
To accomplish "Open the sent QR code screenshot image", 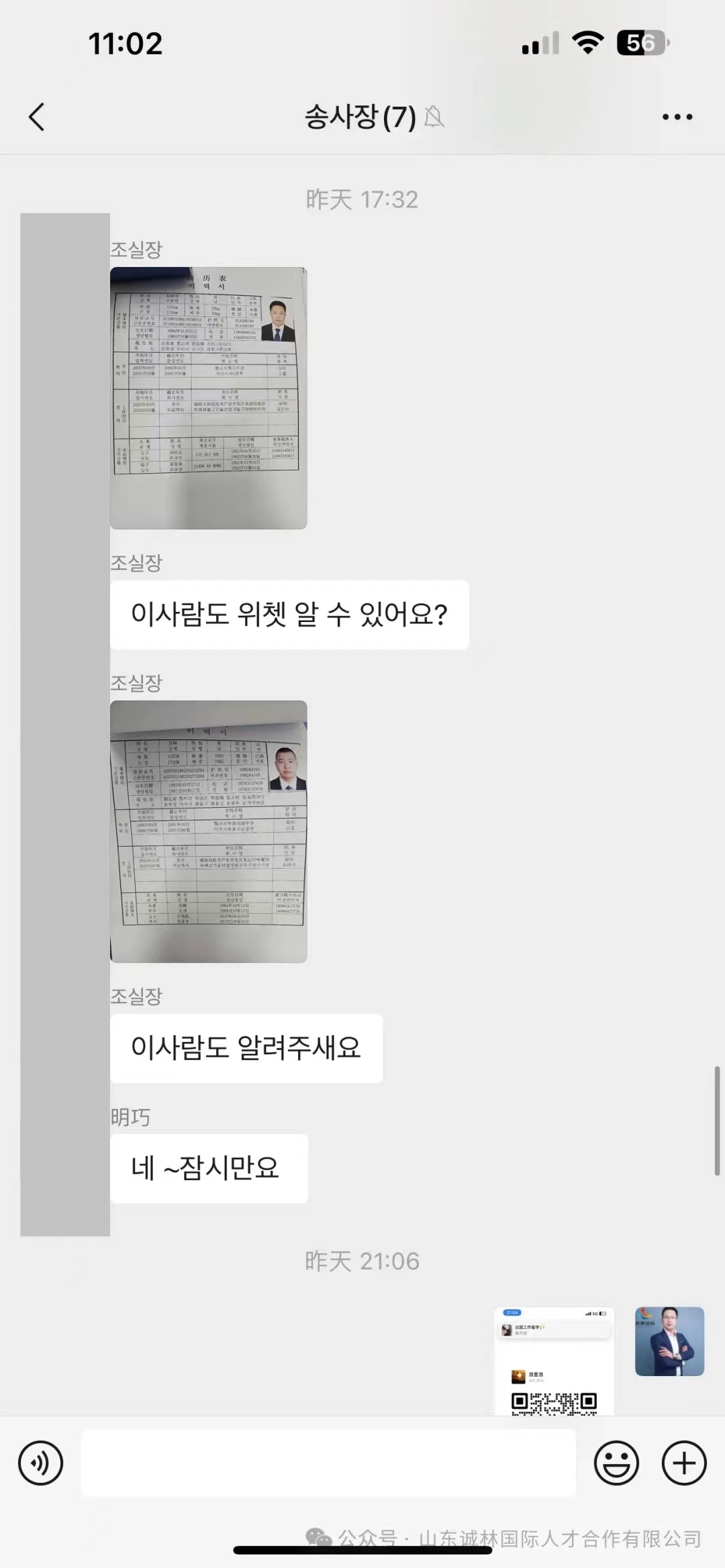I will tap(554, 1361).
